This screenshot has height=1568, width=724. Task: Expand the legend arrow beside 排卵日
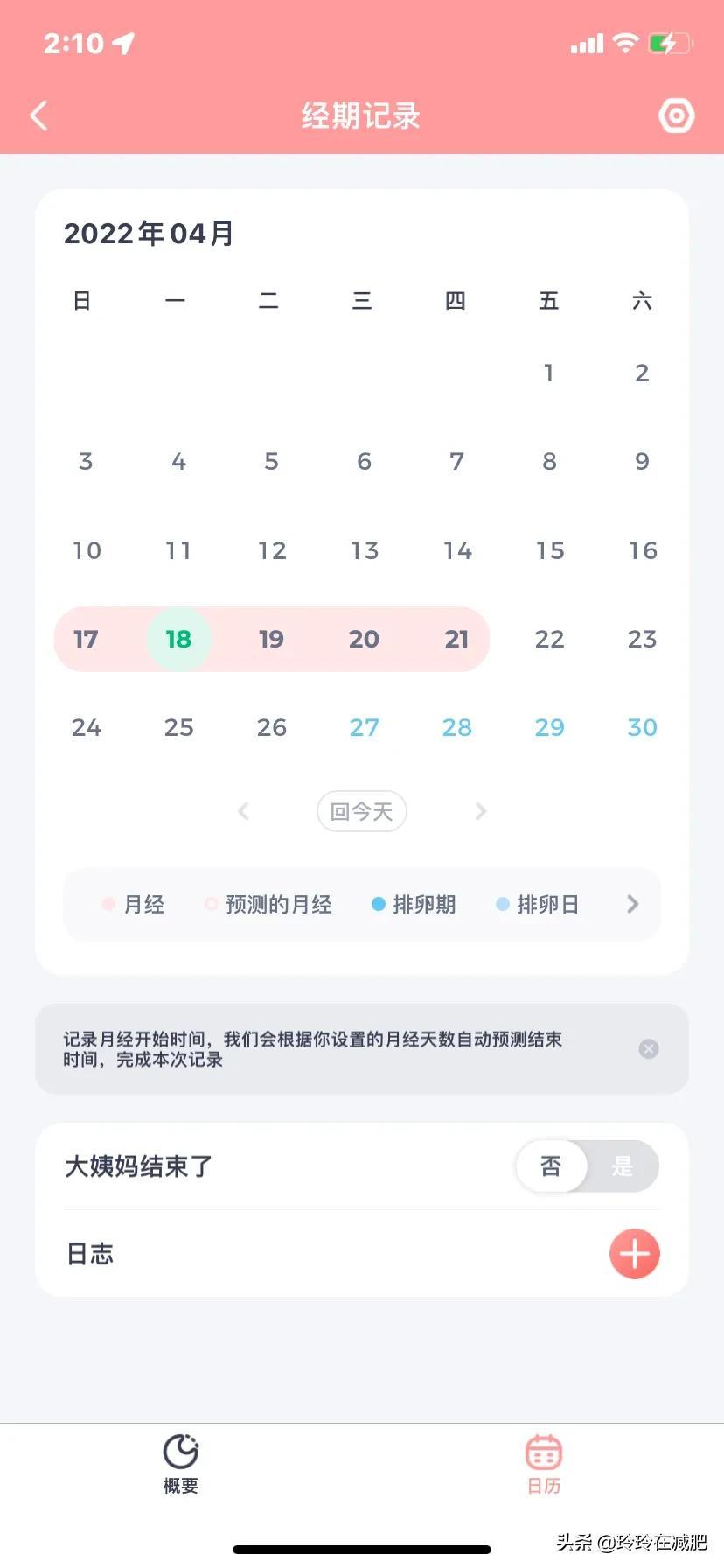[x=633, y=904]
